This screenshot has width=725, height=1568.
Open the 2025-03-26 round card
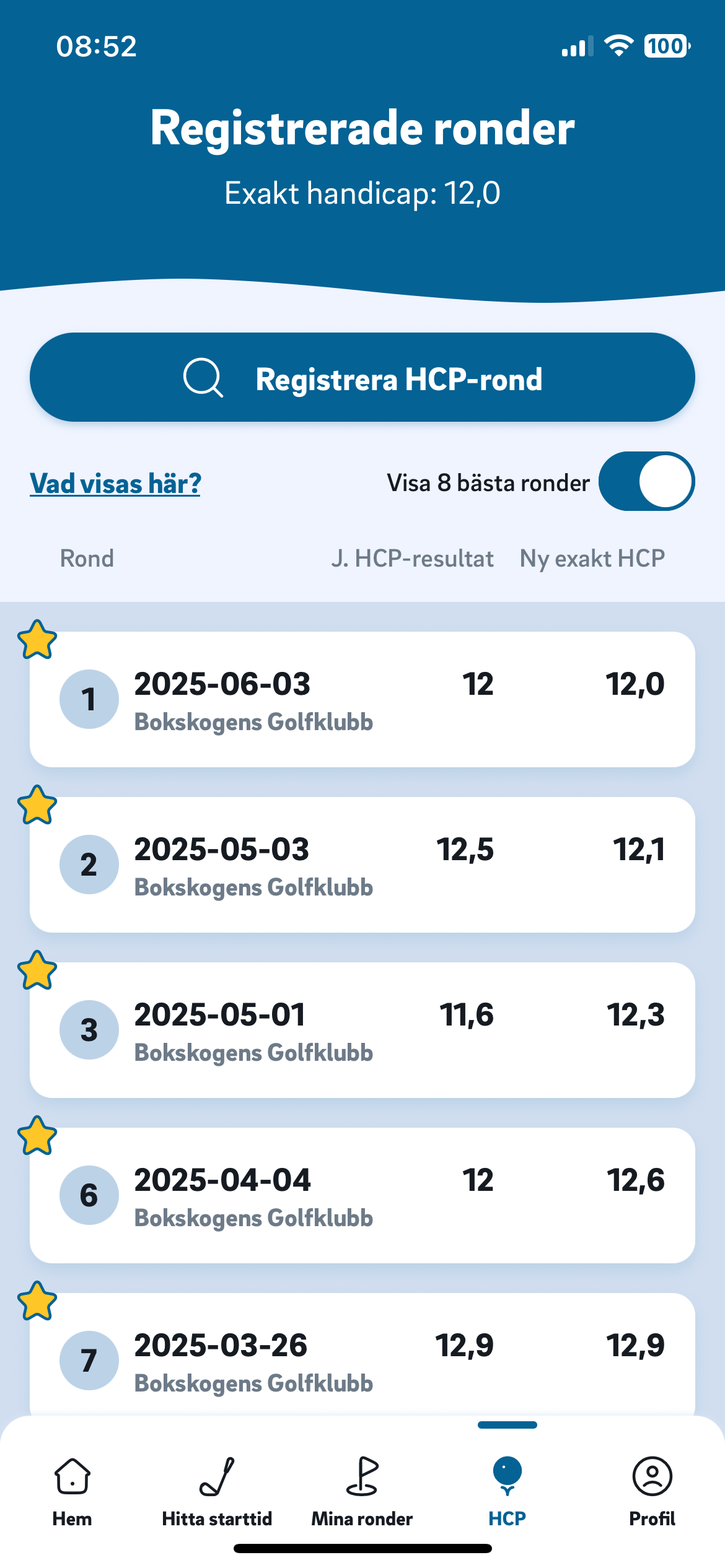[x=362, y=1354]
